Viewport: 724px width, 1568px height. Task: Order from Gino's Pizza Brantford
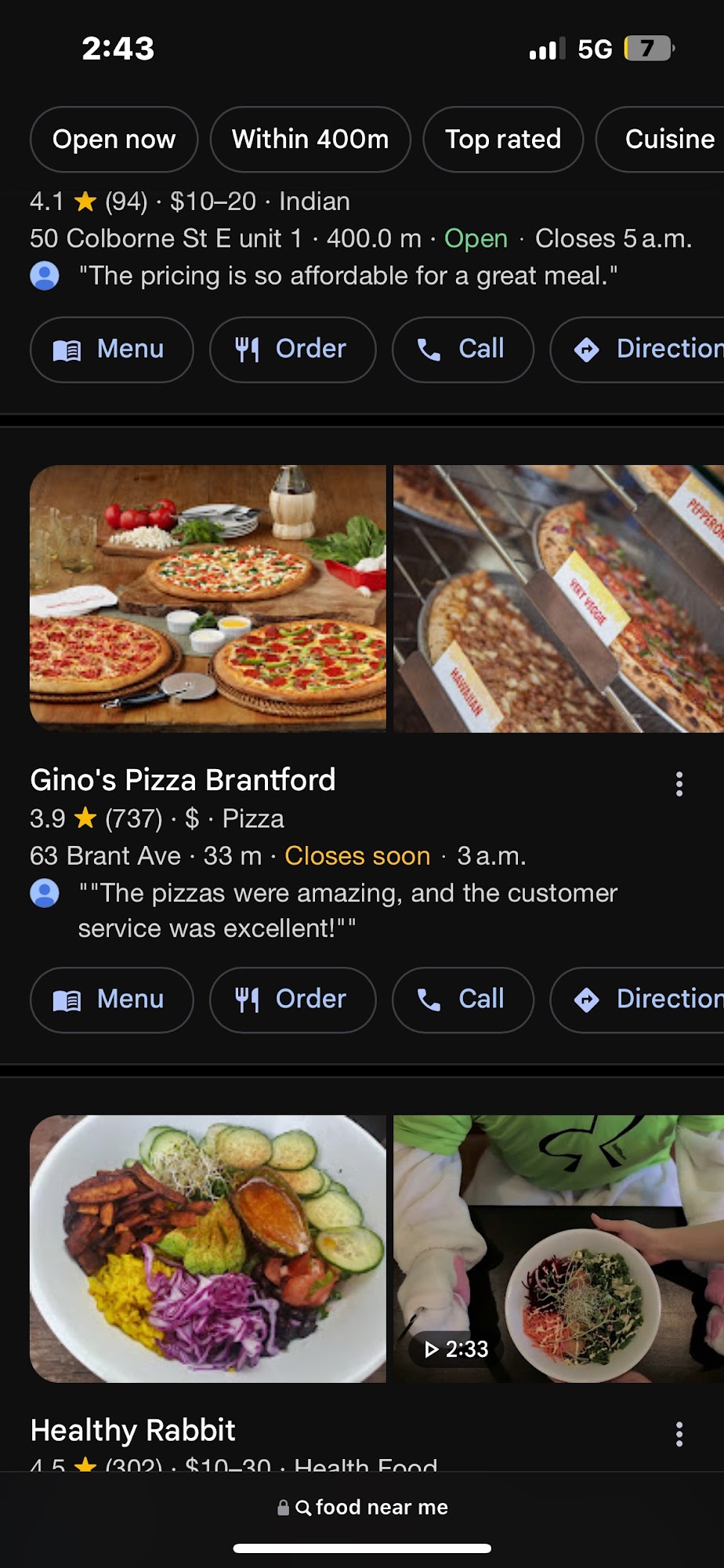tap(292, 1000)
